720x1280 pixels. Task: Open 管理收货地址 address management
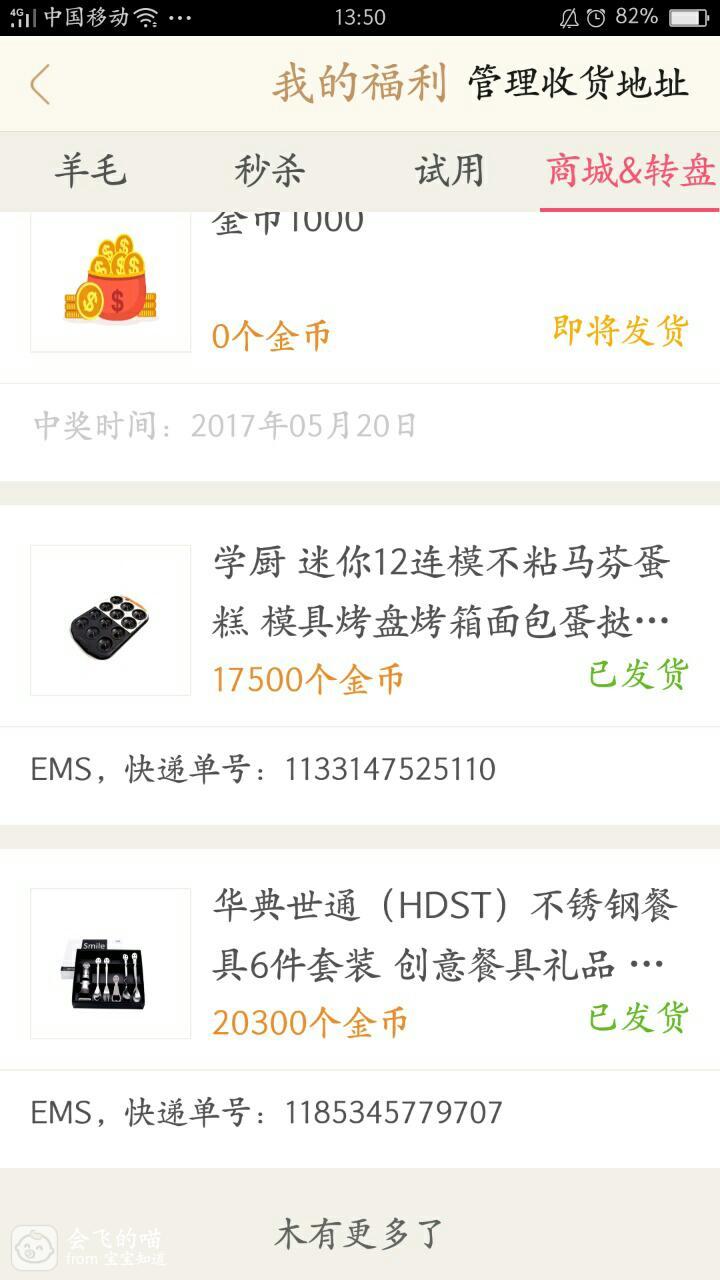coord(578,85)
